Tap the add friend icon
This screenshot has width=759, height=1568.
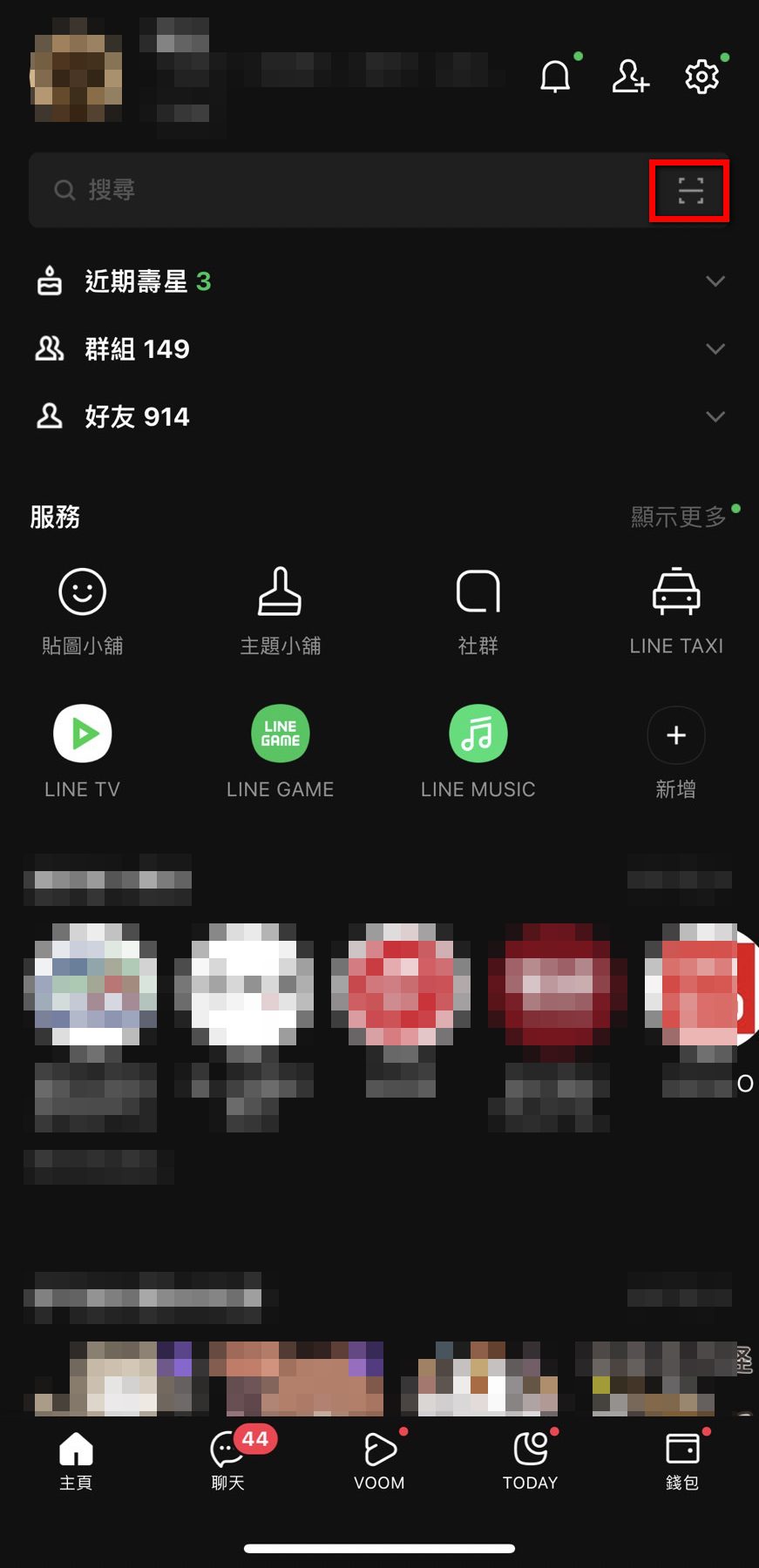coord(630,77)
